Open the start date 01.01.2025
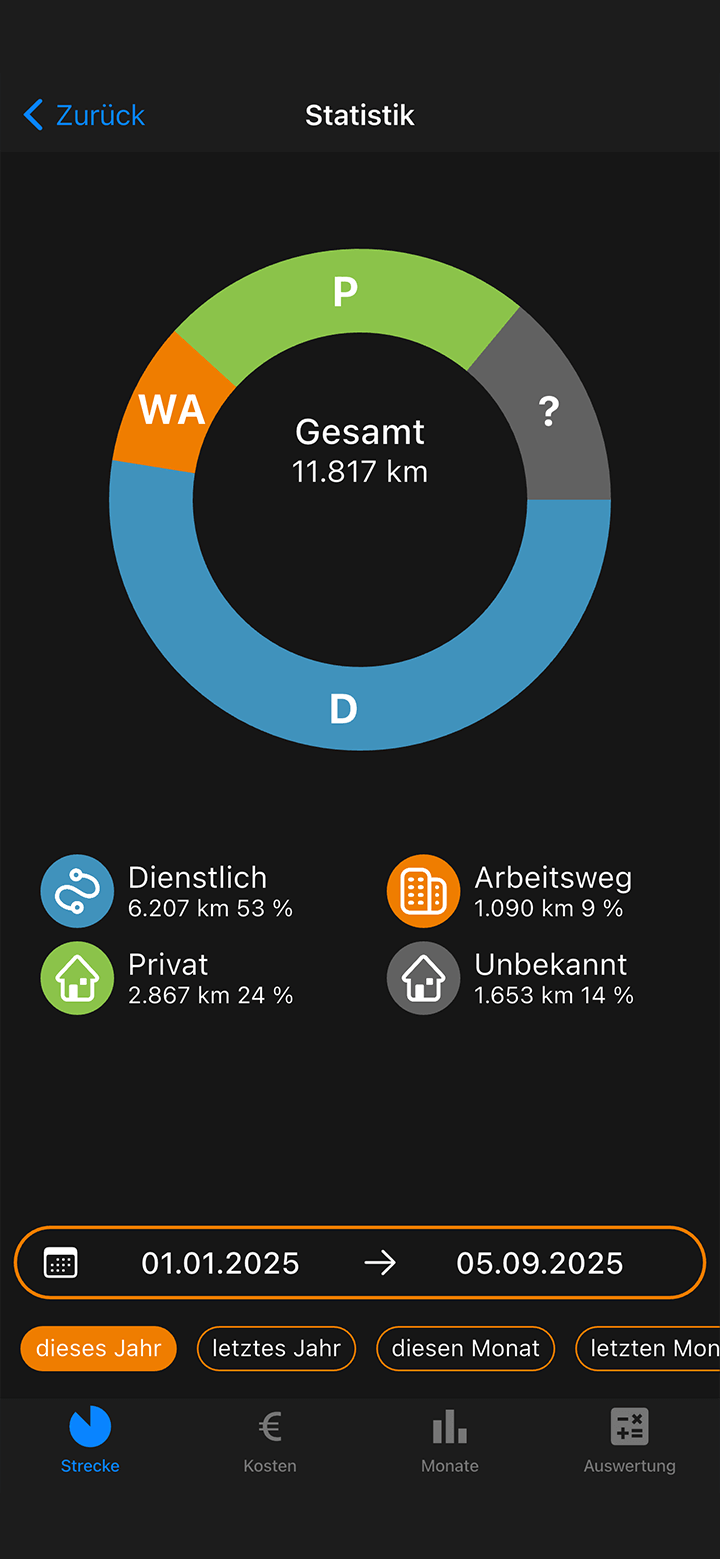Image resolution: width=720 pixels, height=1559 pixels. tap(220, 1261)
